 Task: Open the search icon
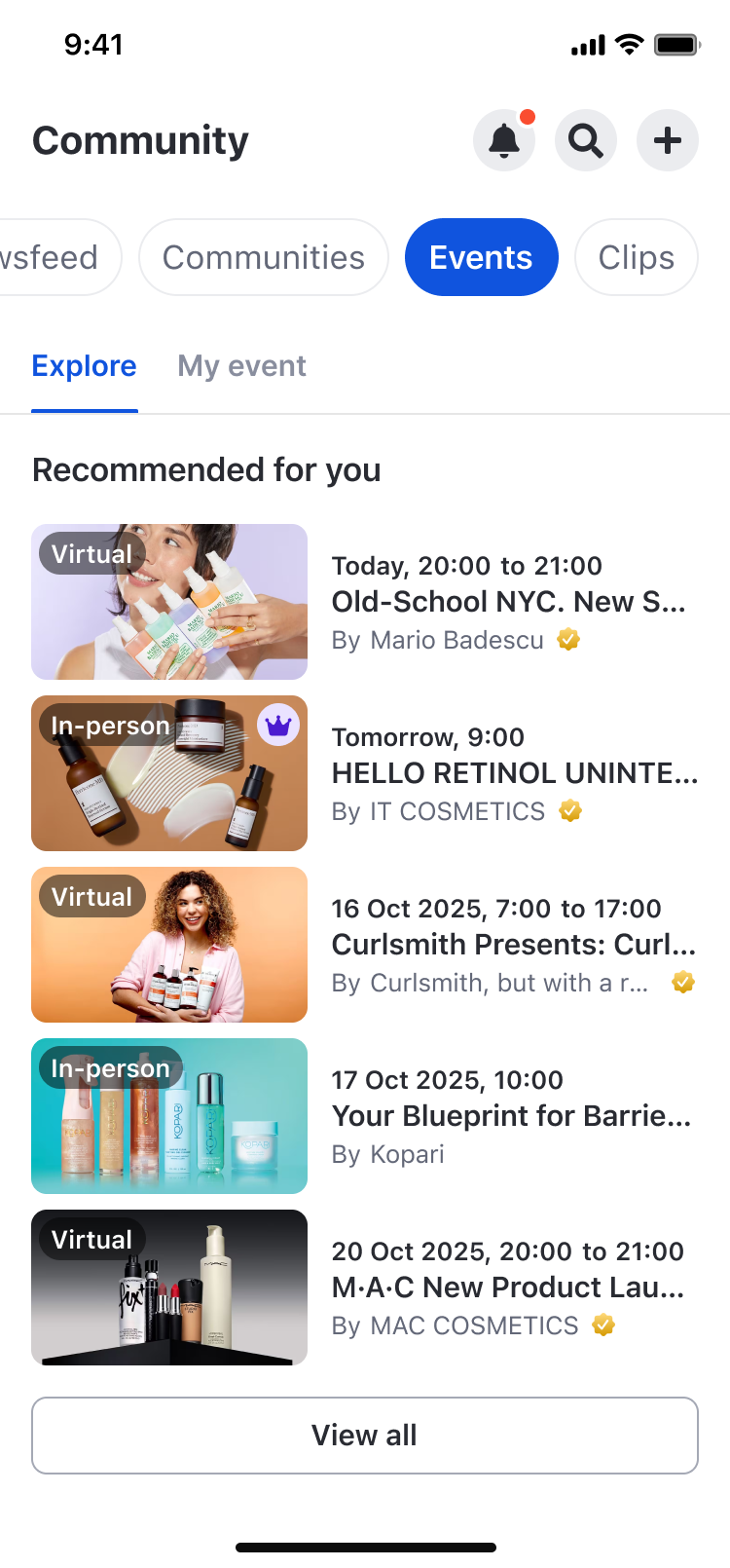(x=585, y=140)
